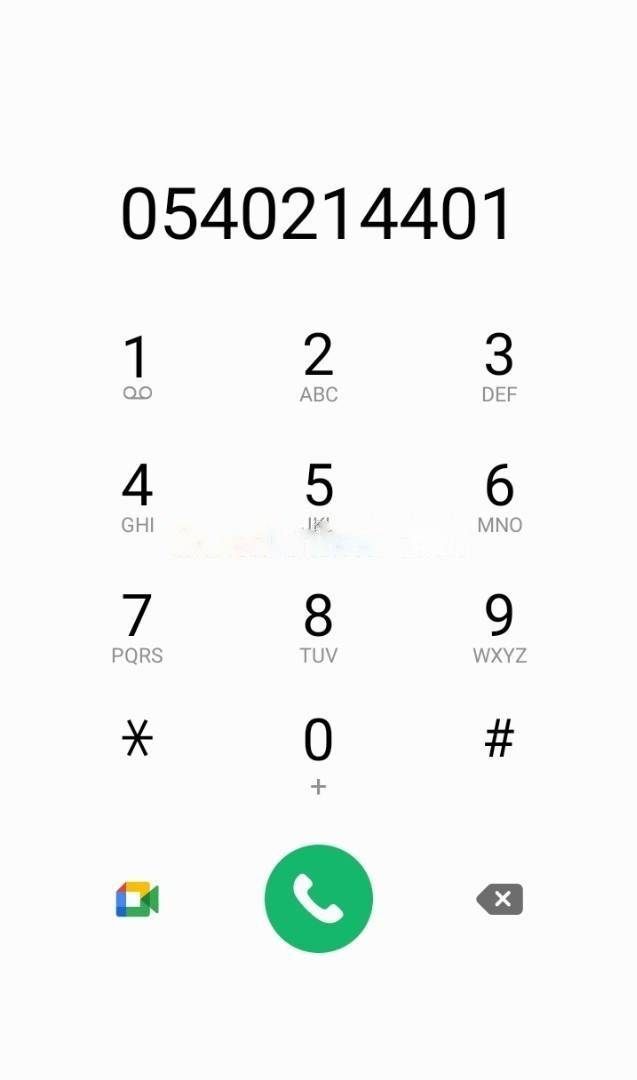This screenshot has width=637, height=1080.
Task: Dial the digit 1 voicemail key
Action: click(x=137, y=367)
